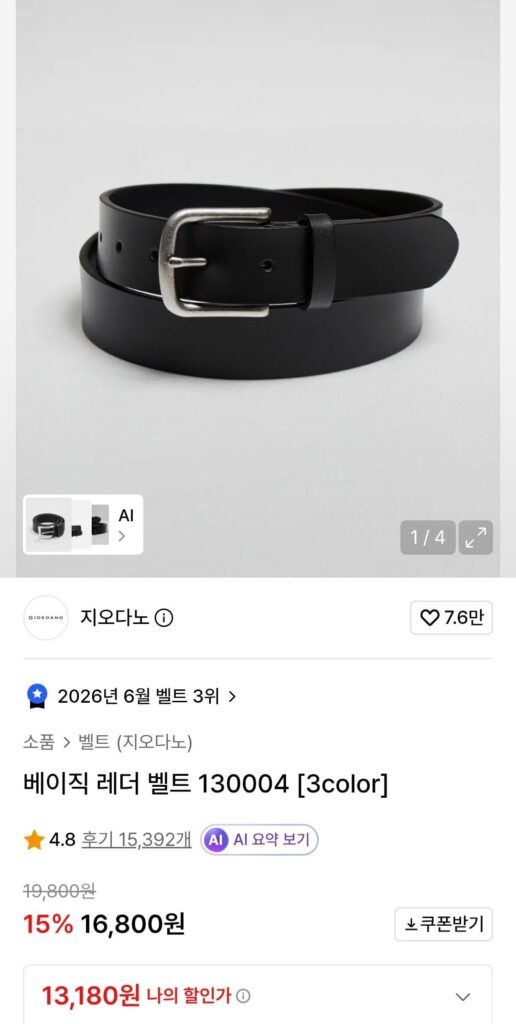The width and height of the screenshot is (516, 1024).
Task: Tap the info icon beside 나의 할인가
Action: click(x=243, y=996)
